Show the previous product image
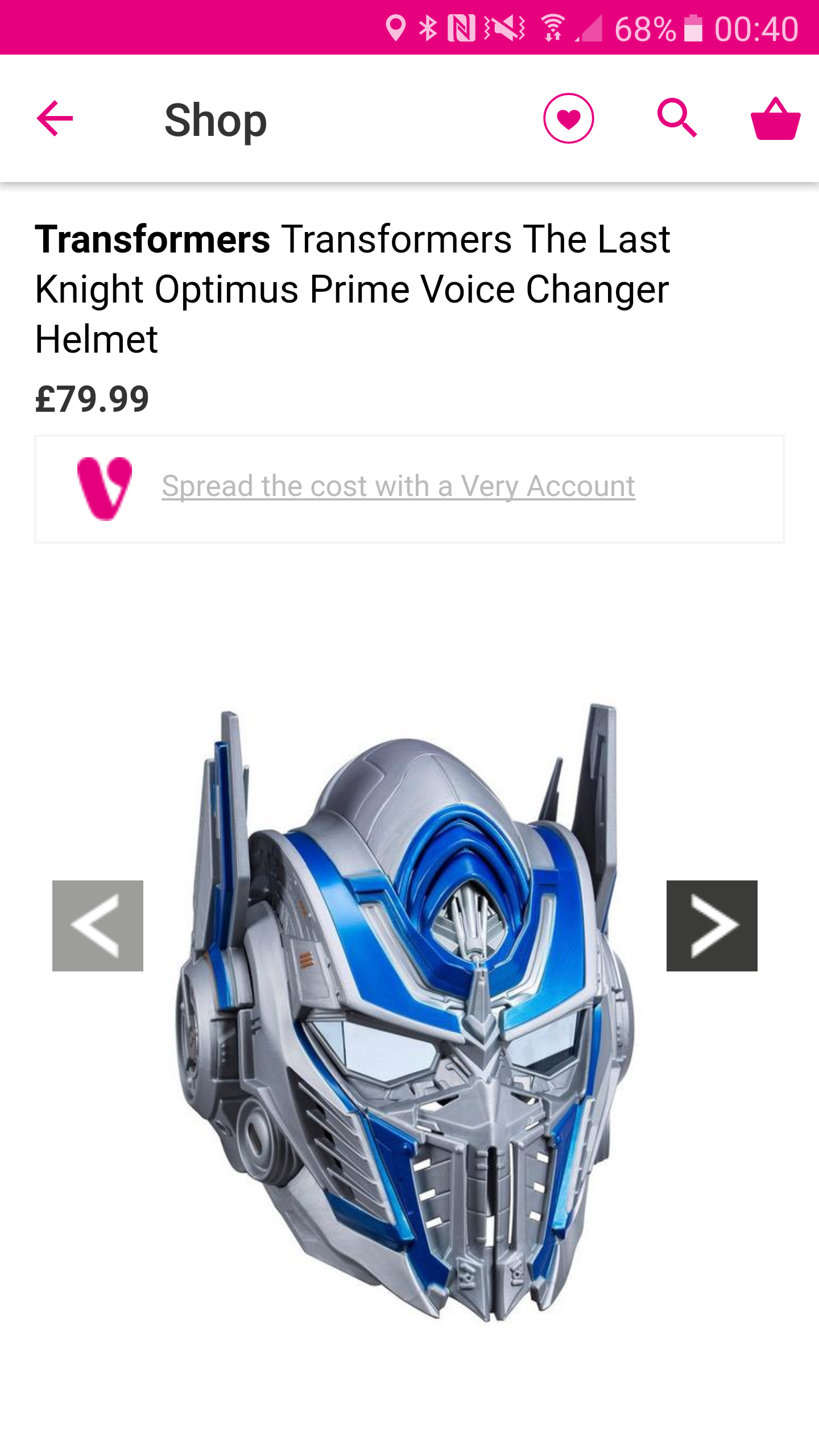 [x=98, y=925]
